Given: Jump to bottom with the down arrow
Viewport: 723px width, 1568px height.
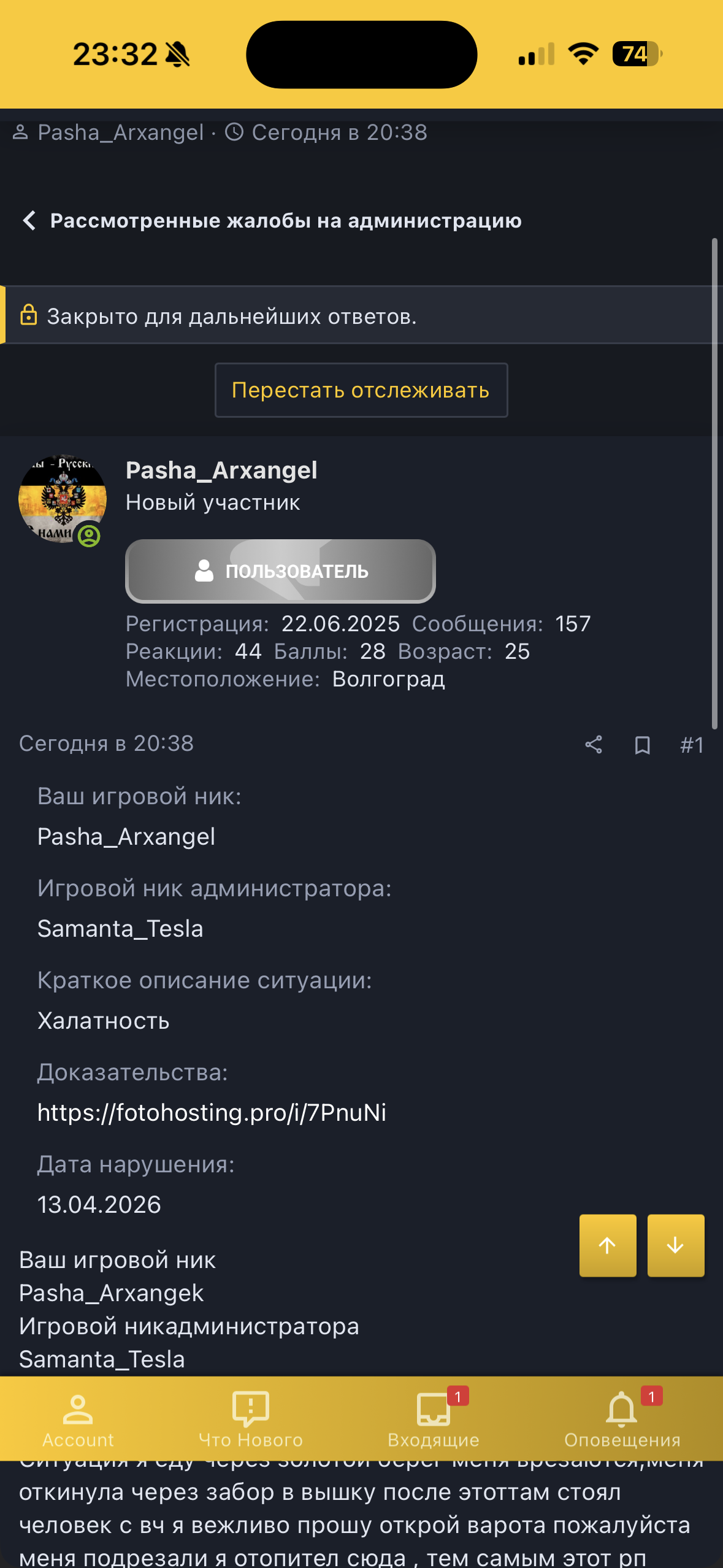Looking at the screenshot, I should [675, 1245].
